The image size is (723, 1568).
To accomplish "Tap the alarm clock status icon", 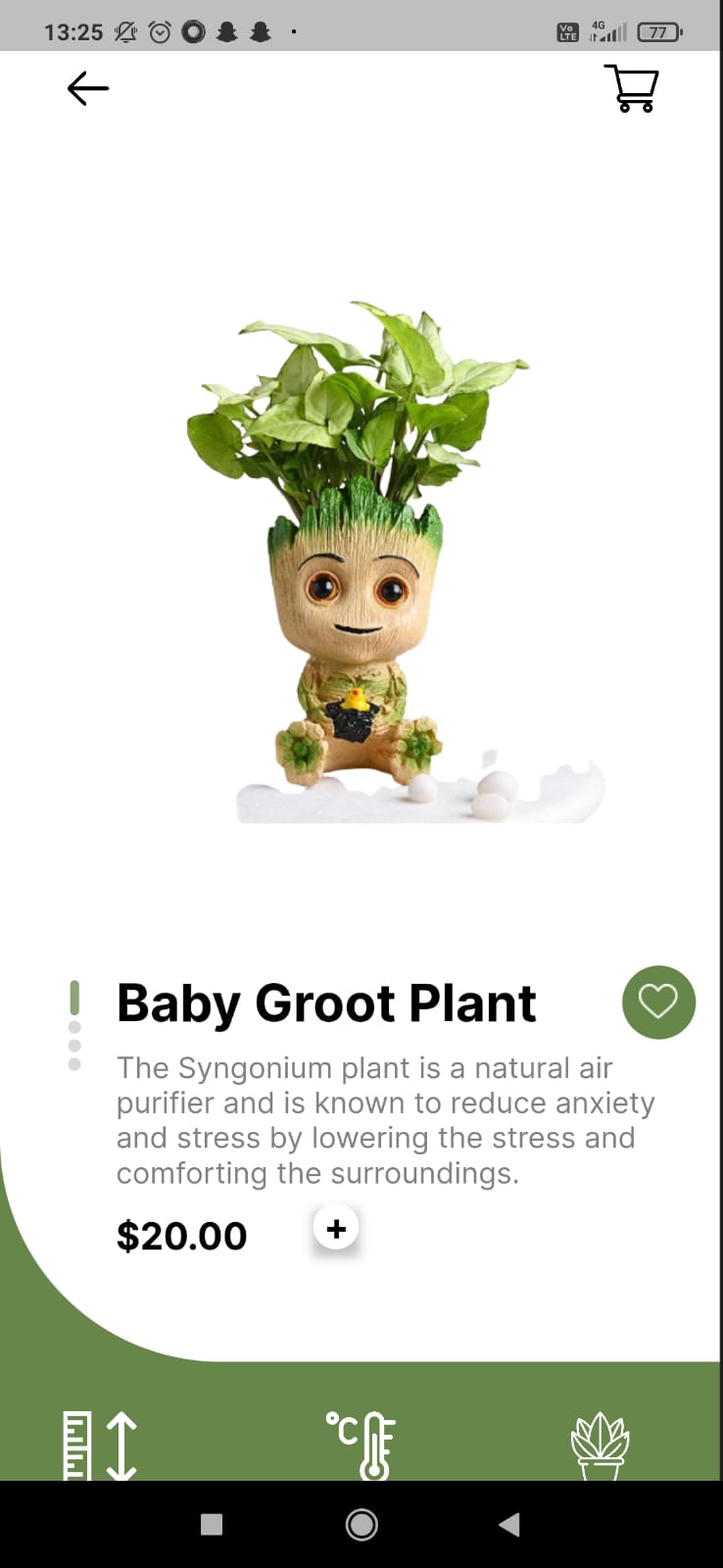I will click(x=160, y=31).
